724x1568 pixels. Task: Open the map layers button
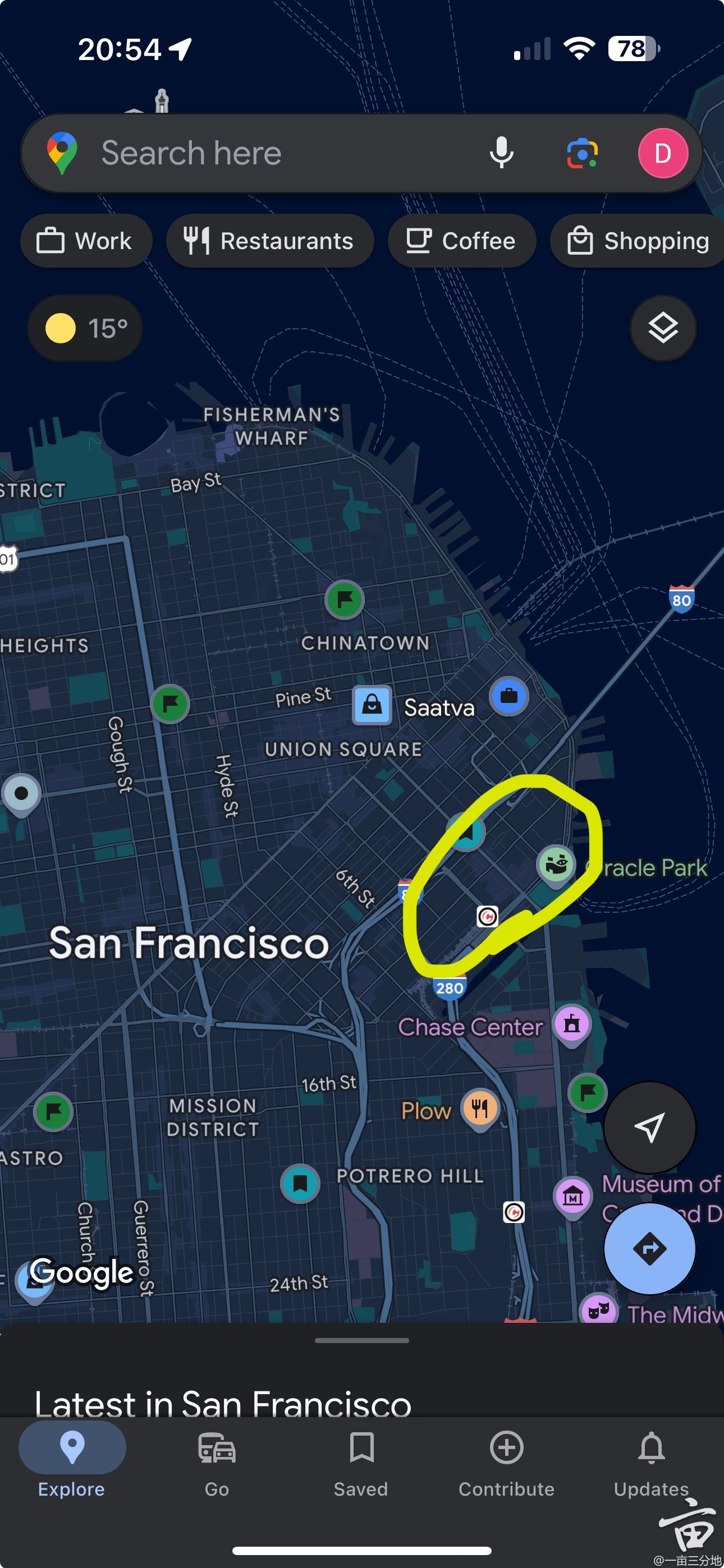click(x=662, y=328)
